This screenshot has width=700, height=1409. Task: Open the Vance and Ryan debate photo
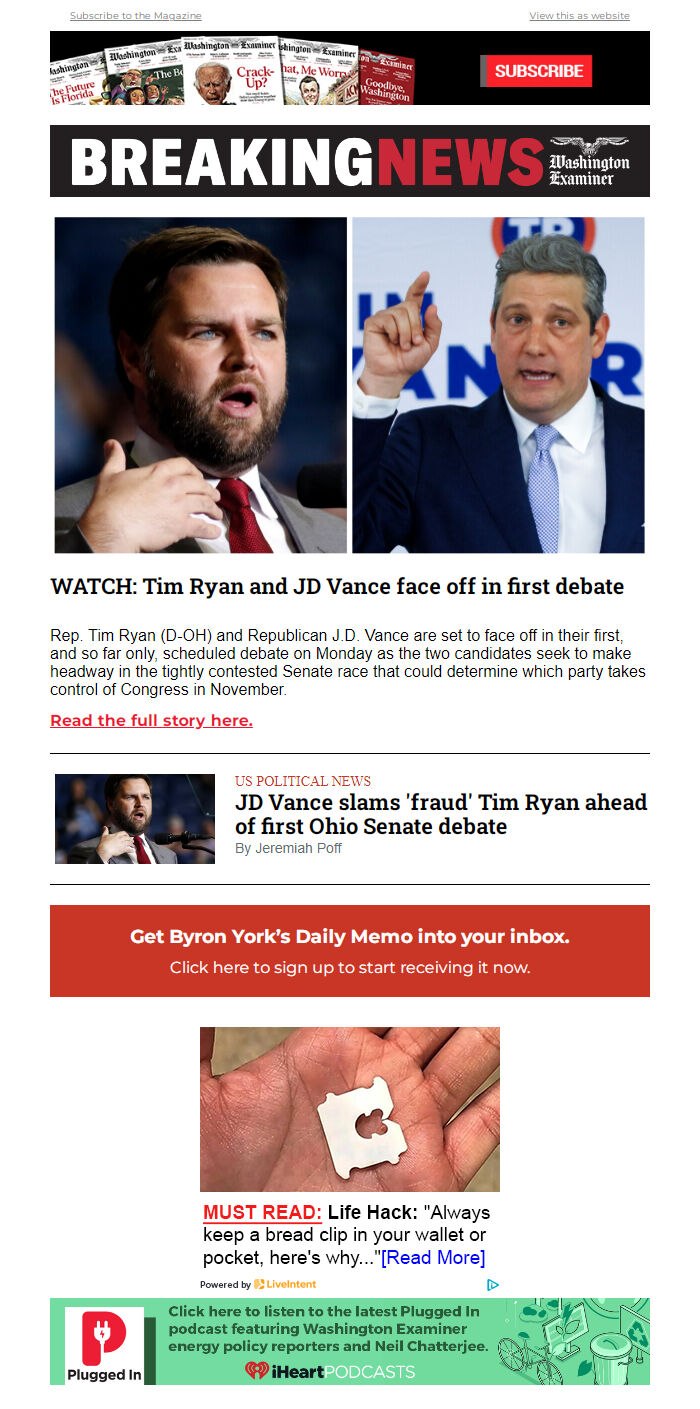tap(349, 385)
